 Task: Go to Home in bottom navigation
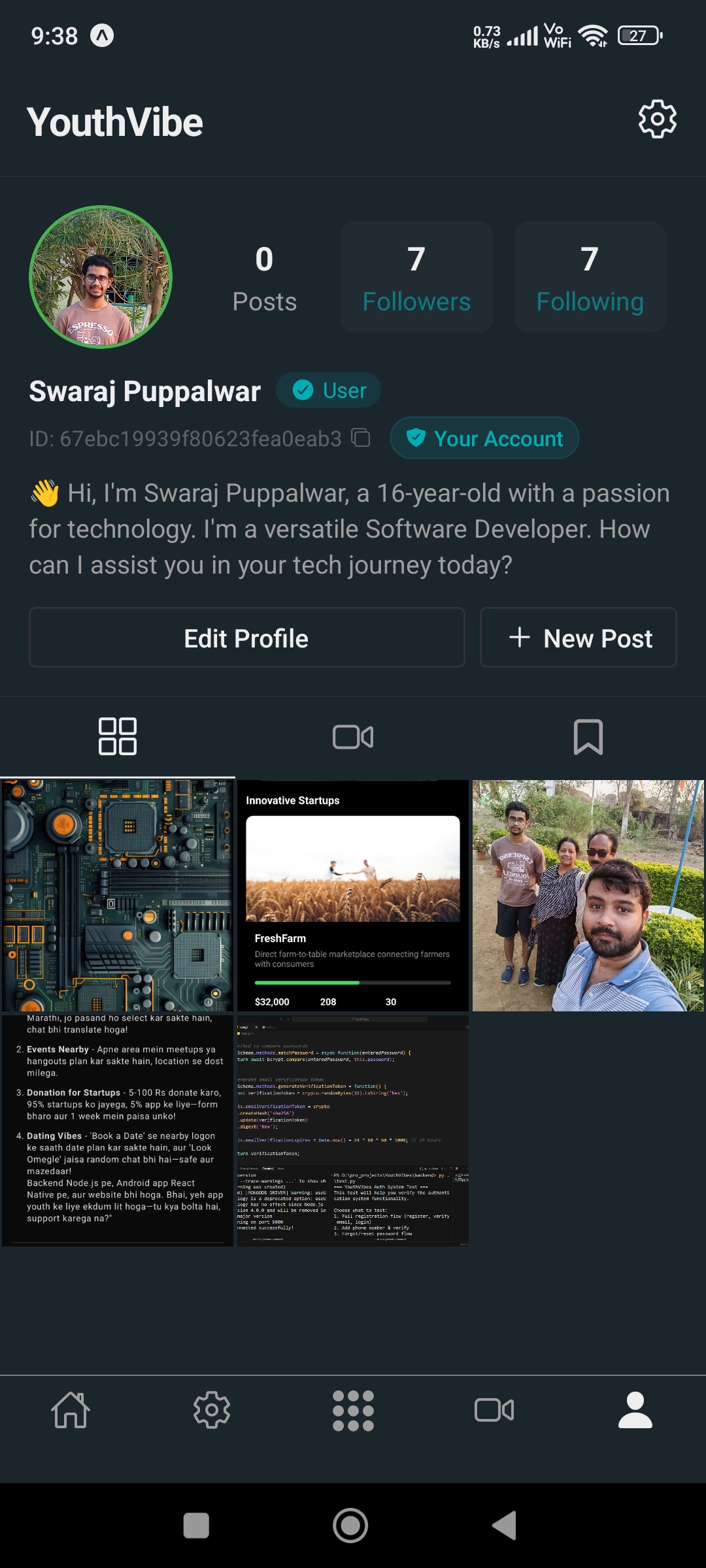(71, 1410)
